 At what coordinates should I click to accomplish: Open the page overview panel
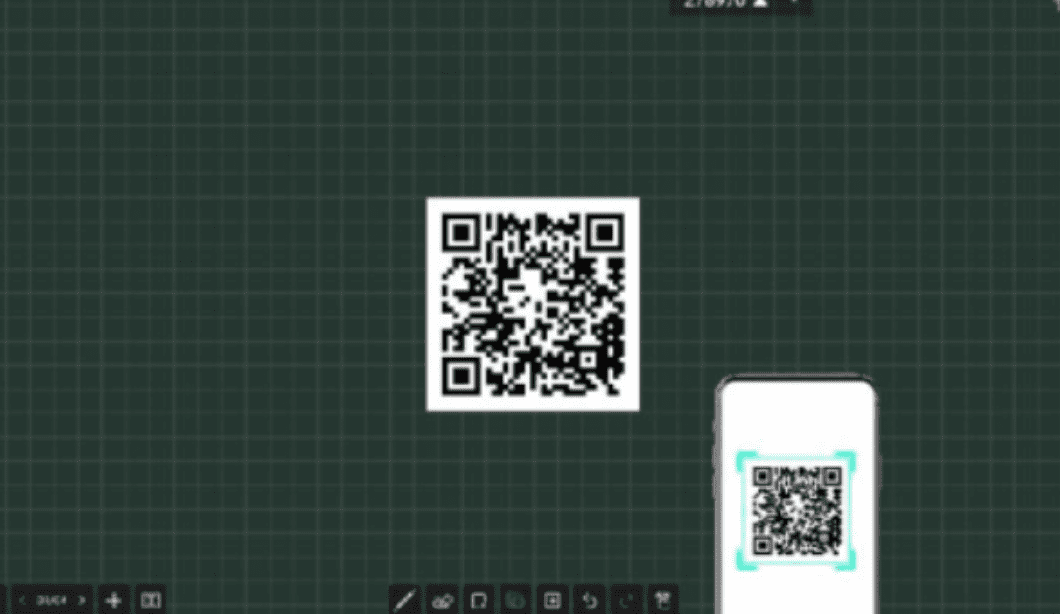(150, 600)
